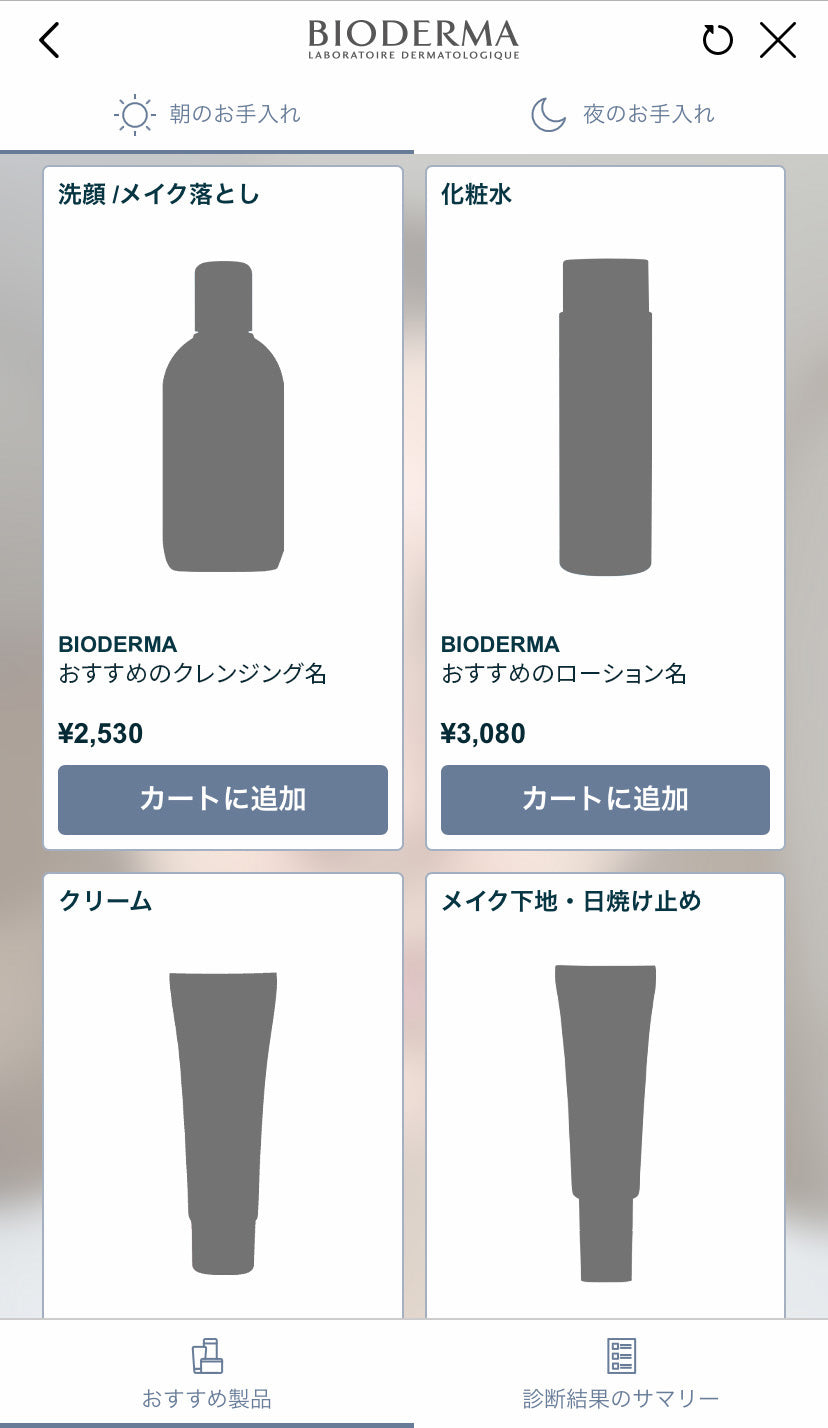828x1428 pixels.
Task: Switch to the 夜のお手入れ tab
Action: (x=621, y=114)
